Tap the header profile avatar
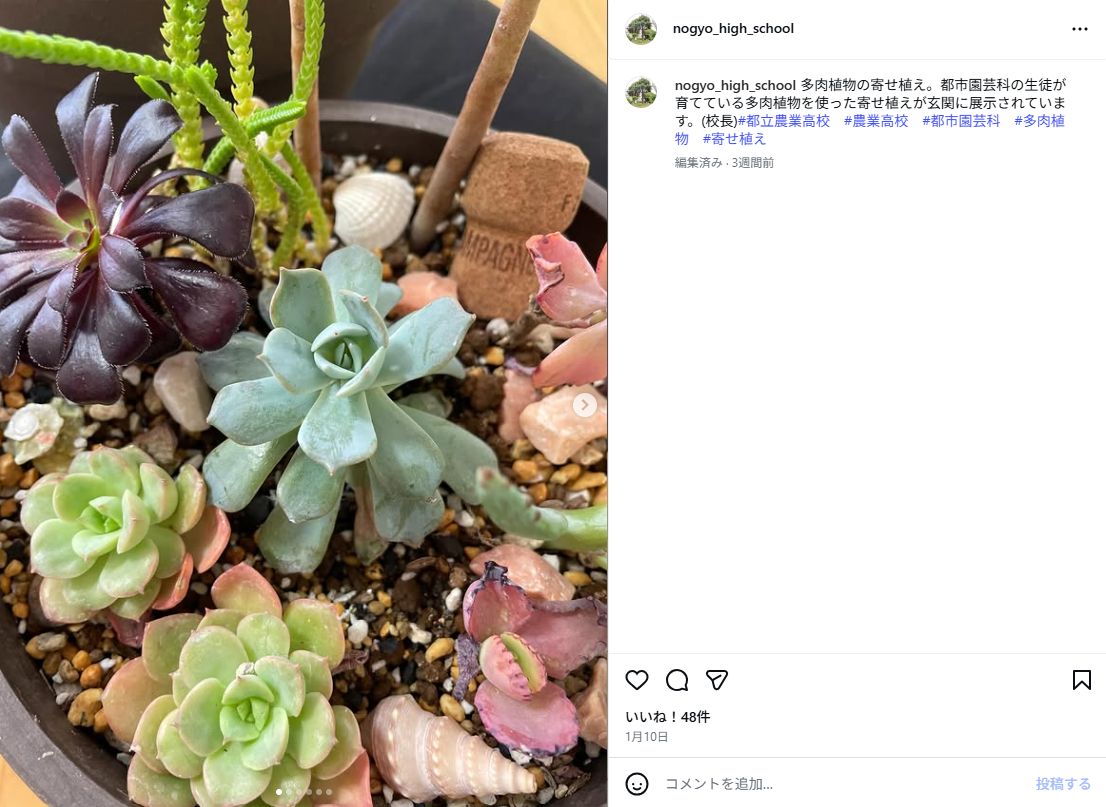Screen dimensions: 1106x807 coord(641,29)
